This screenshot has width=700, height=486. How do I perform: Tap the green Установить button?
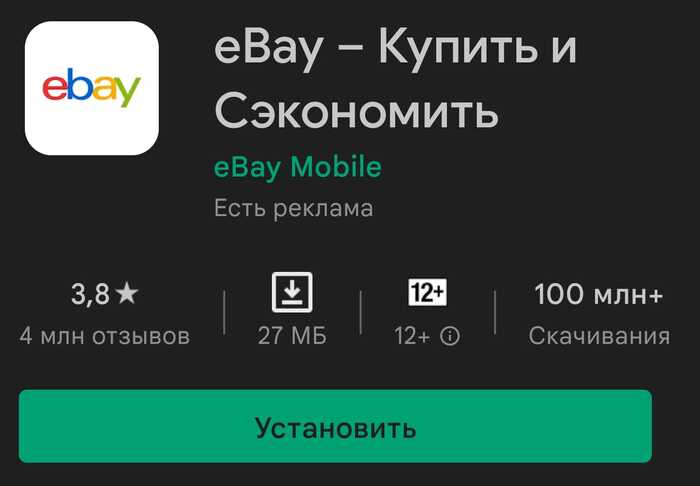(335, 427)
